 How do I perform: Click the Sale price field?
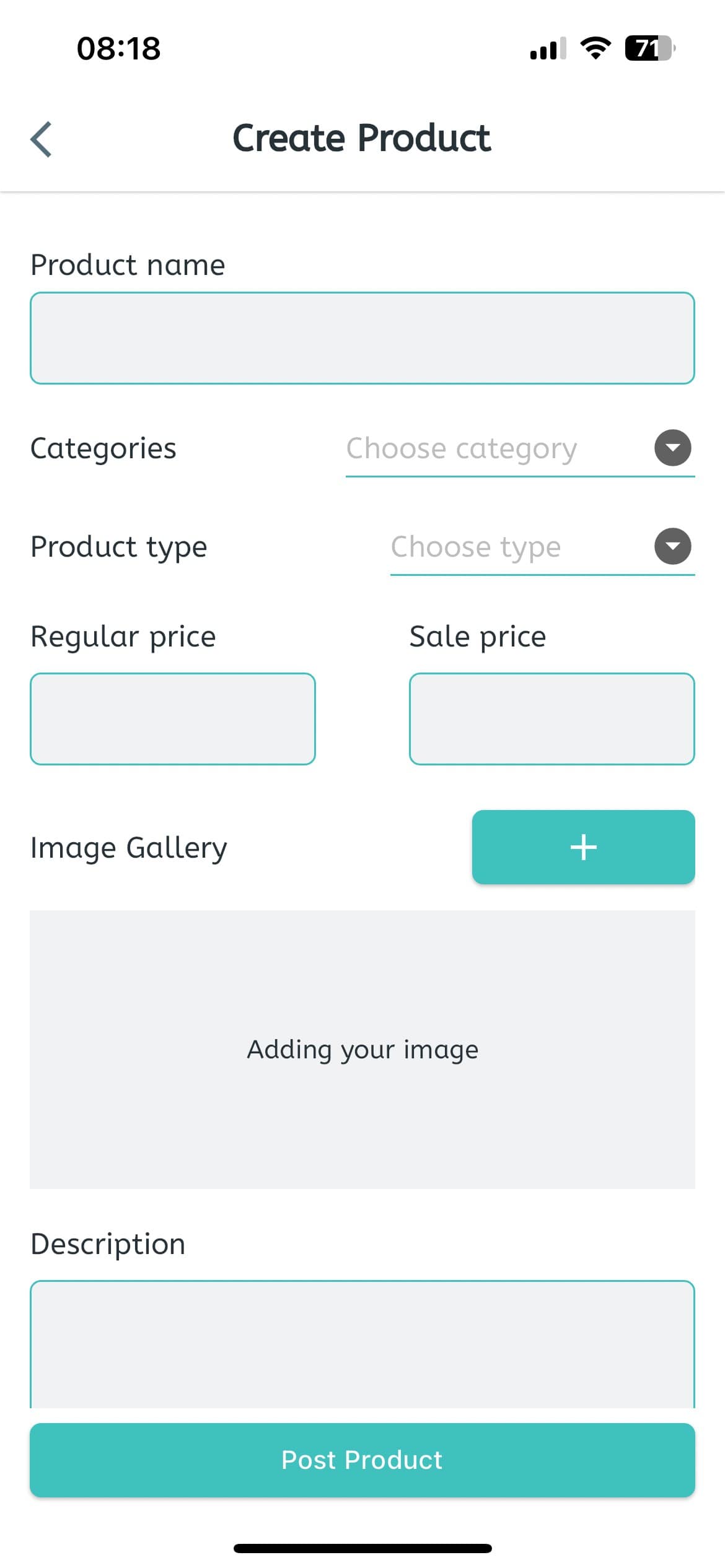coord(551,718)
